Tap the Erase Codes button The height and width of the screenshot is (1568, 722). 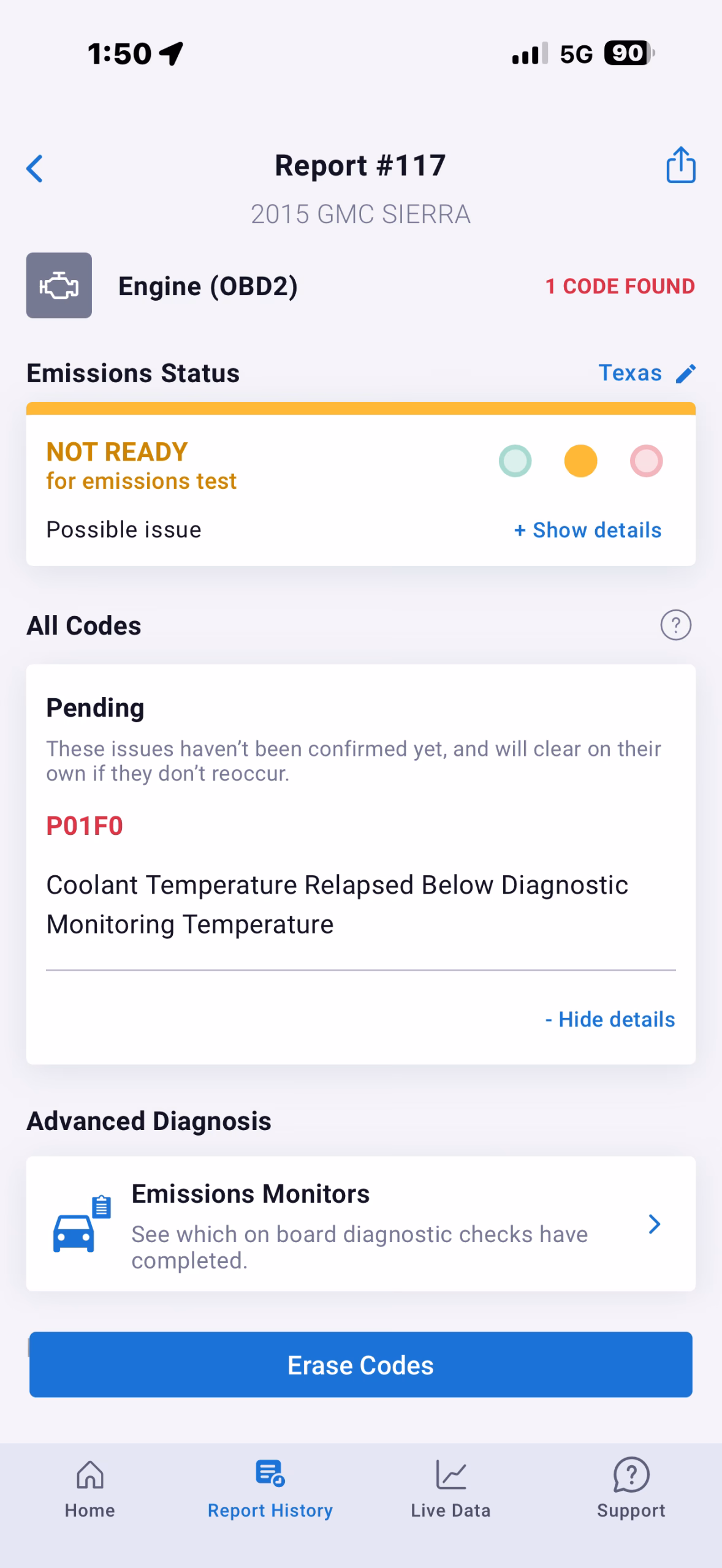coord(360,1365)
